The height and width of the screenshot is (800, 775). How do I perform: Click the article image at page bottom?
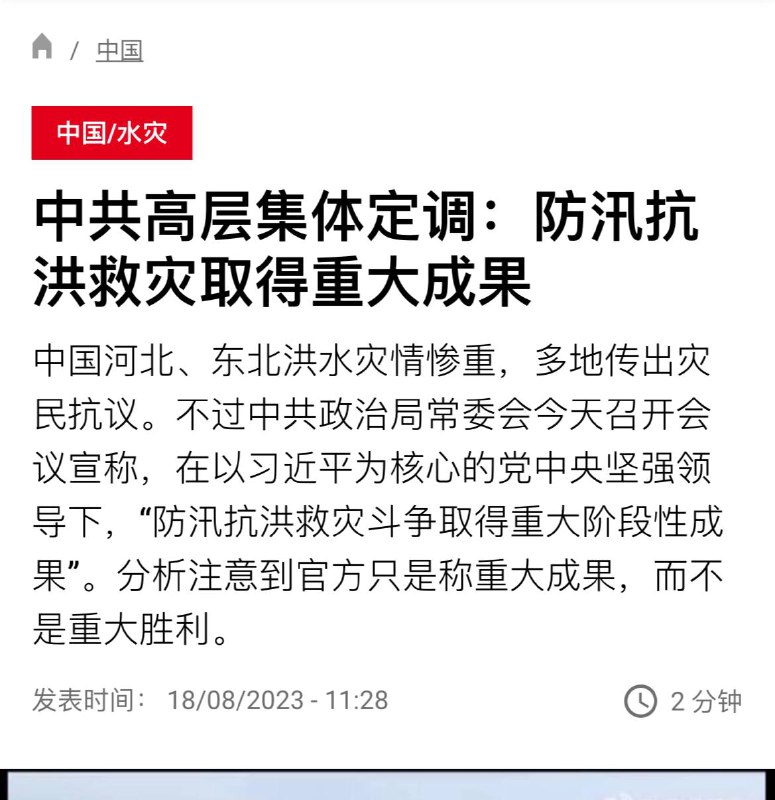(x=387, y=785)
